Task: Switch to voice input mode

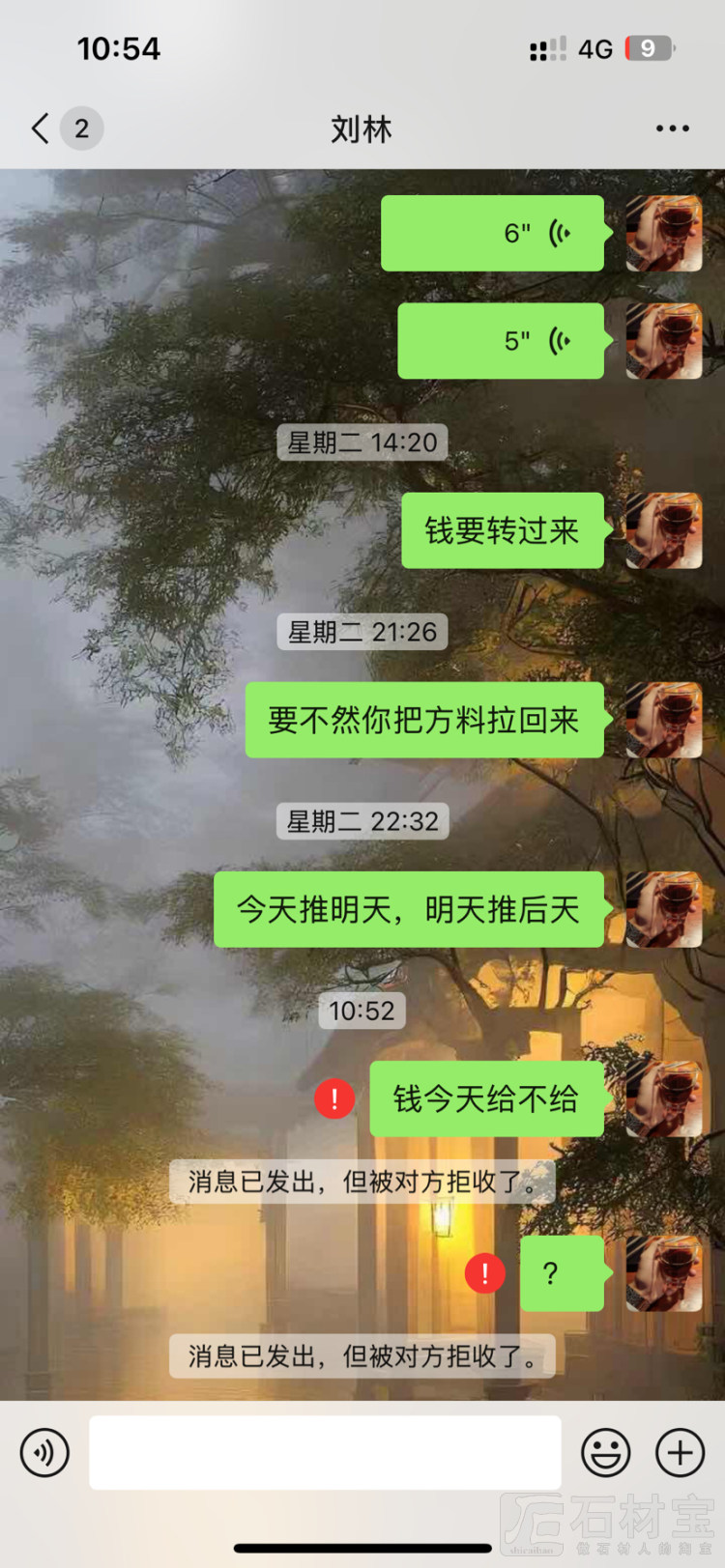Action: point(44,1452)
